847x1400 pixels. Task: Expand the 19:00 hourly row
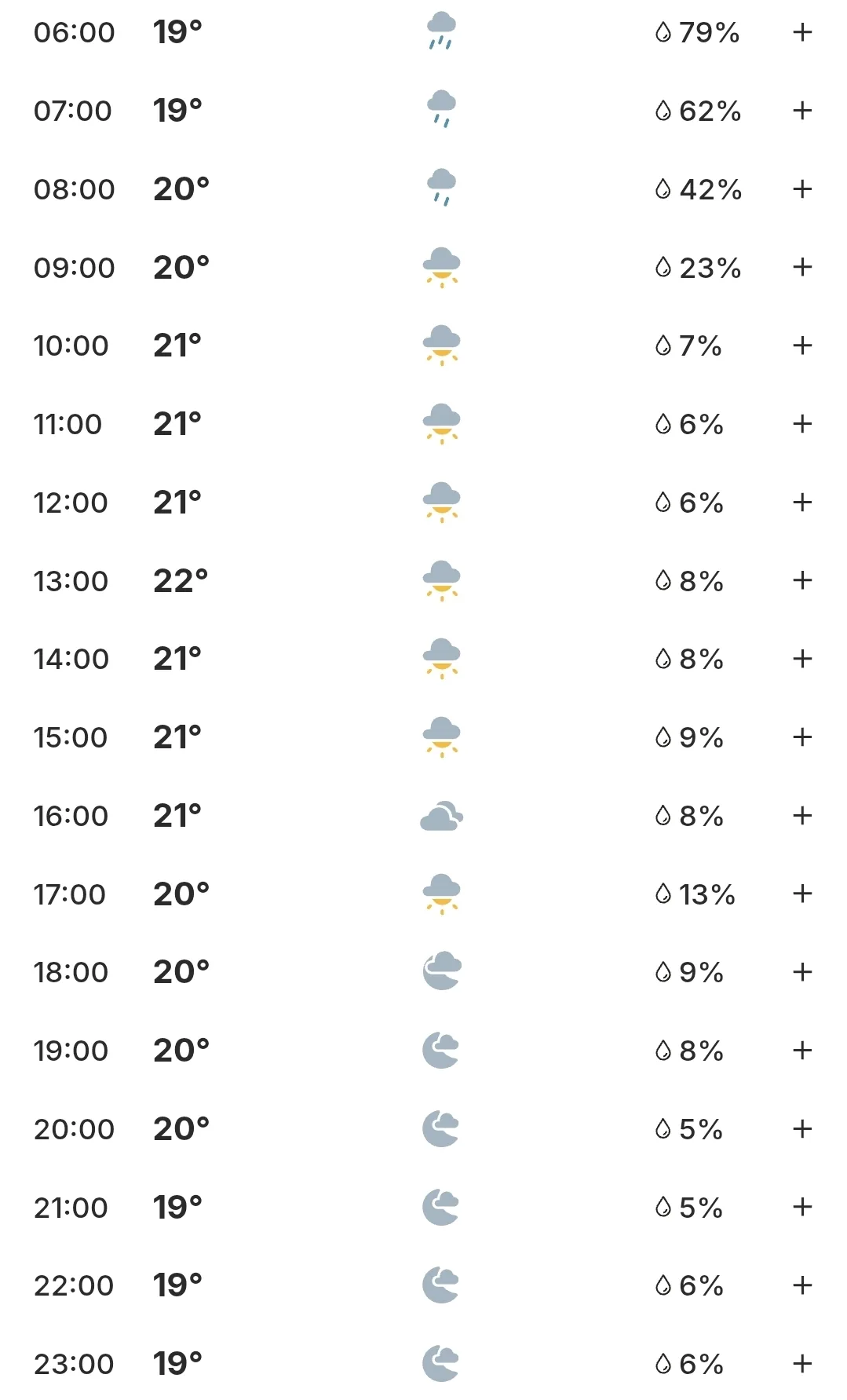pyautogui.click(x=801, y=1050)
